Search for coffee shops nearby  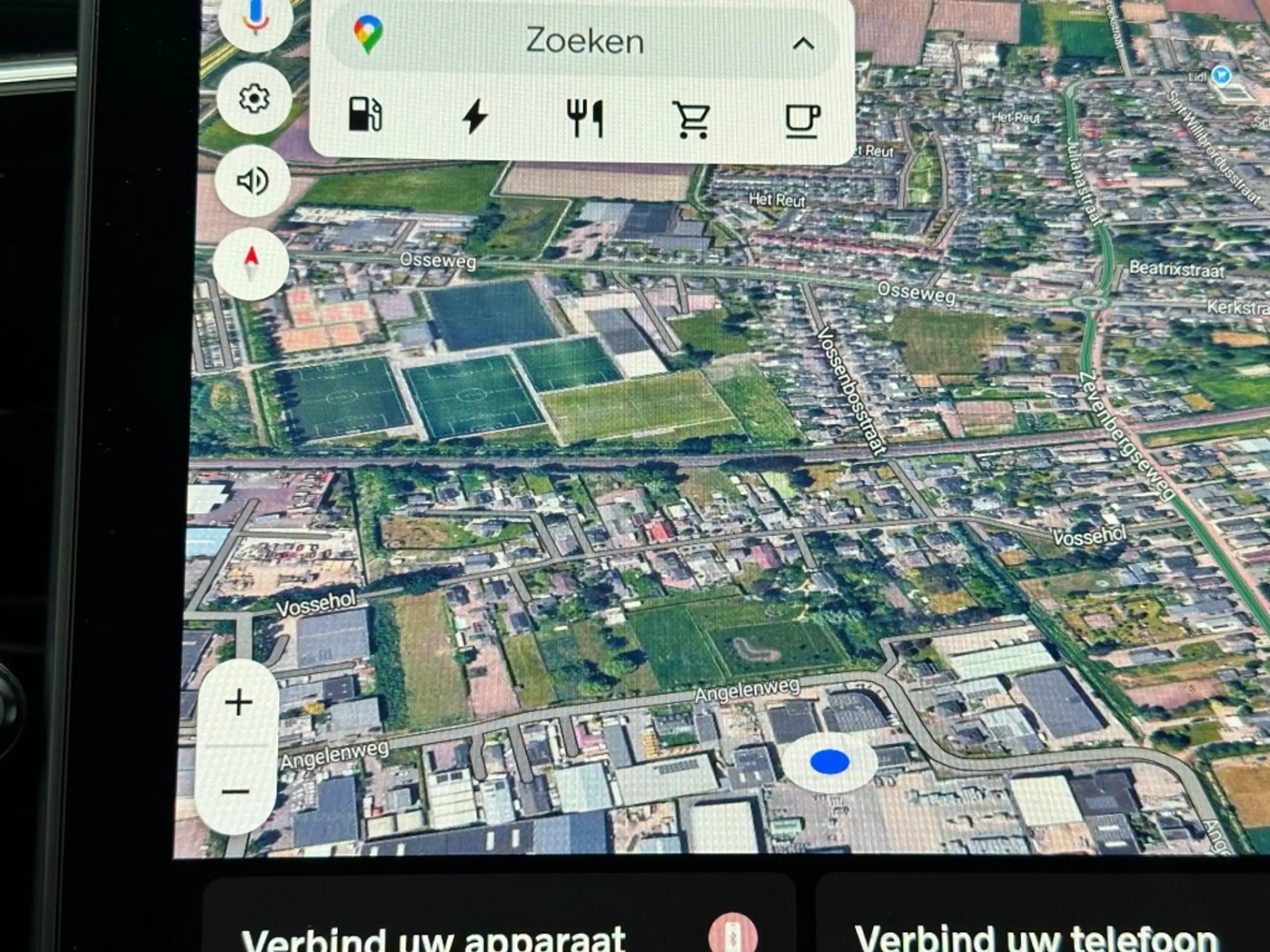coord(802,121)
